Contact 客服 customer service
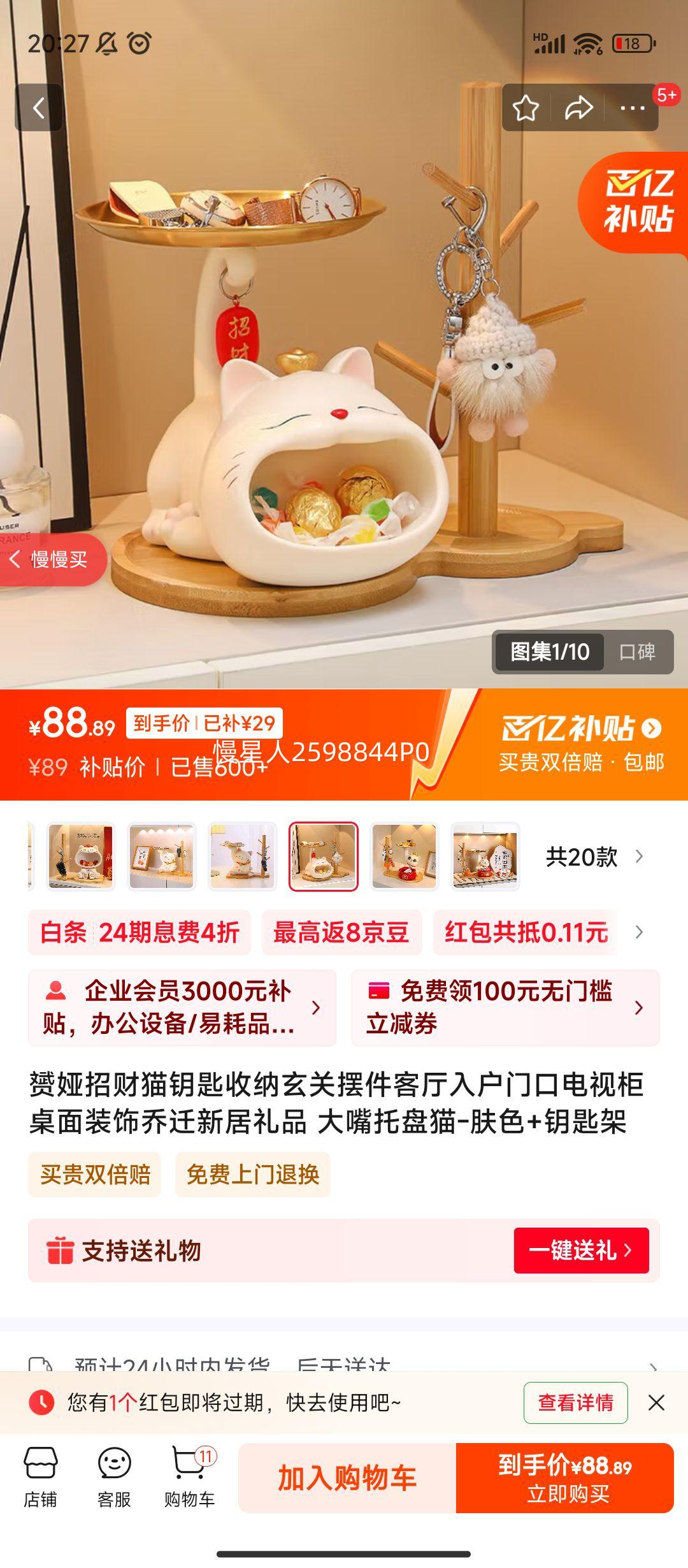The height and width of the screenshot is (1568, 688). (x=115, y=1477)
